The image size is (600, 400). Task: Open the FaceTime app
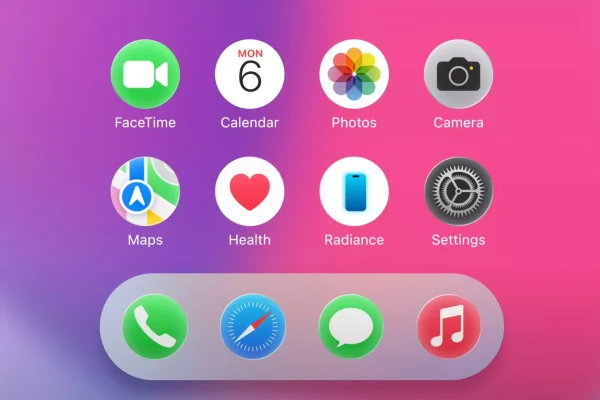(145, 75)
